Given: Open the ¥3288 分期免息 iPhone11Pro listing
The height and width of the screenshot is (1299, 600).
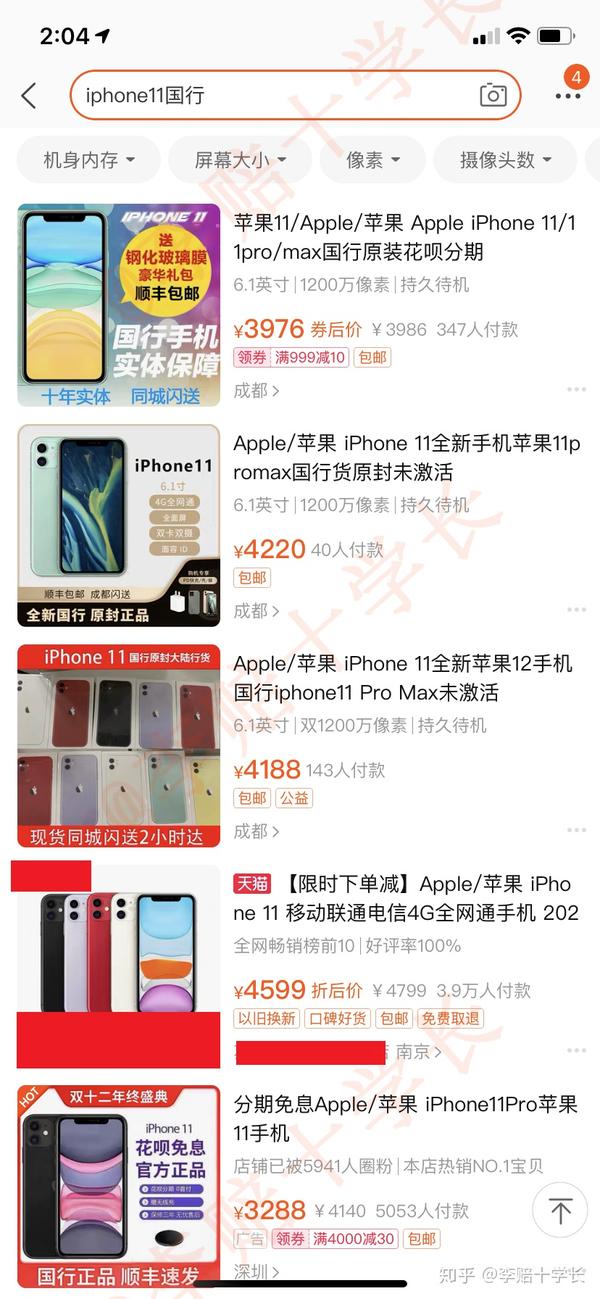Looking at the screenshot, I should [400, 1118].
